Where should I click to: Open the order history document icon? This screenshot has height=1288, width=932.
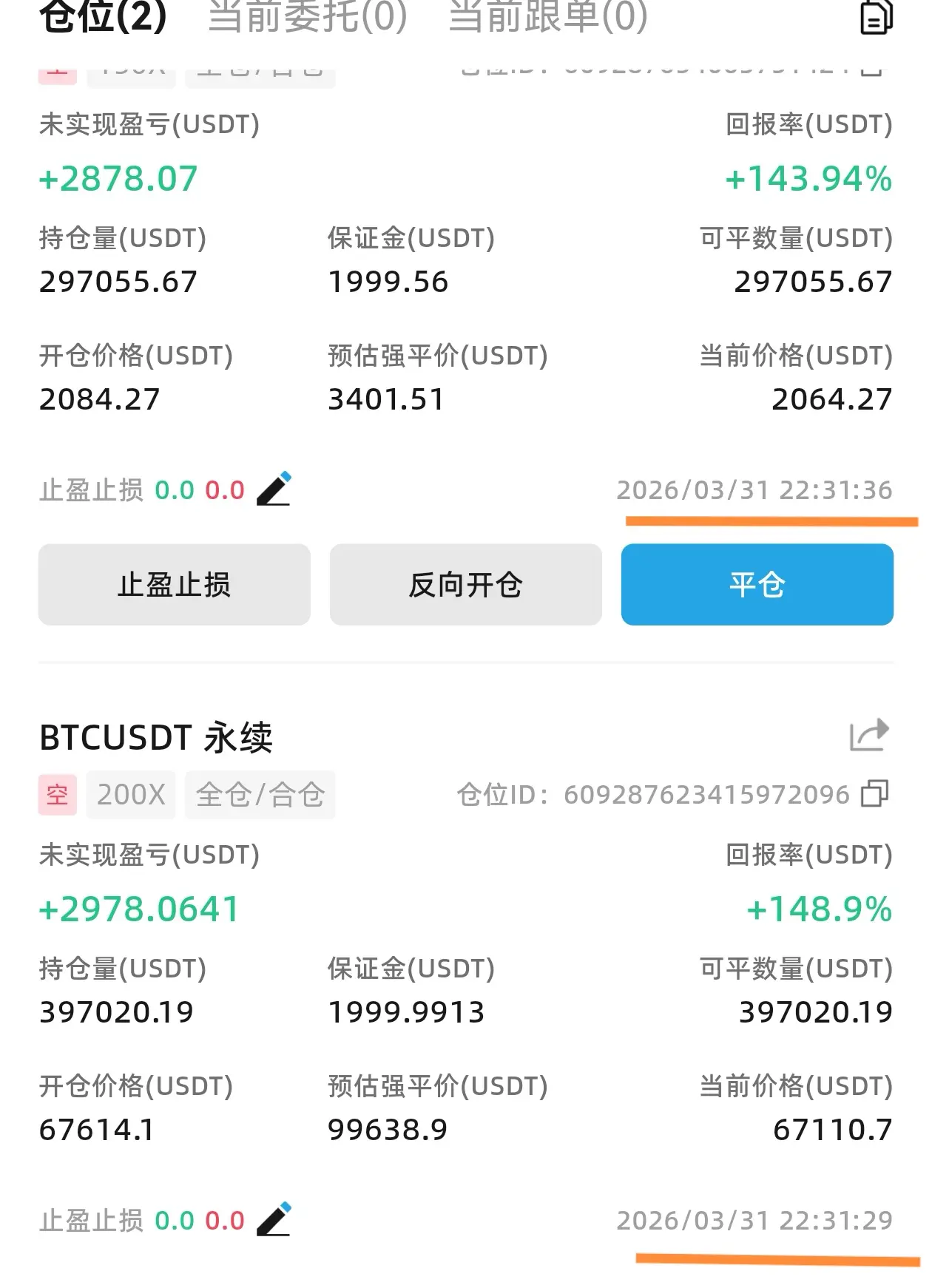click(x=877, y=18)
